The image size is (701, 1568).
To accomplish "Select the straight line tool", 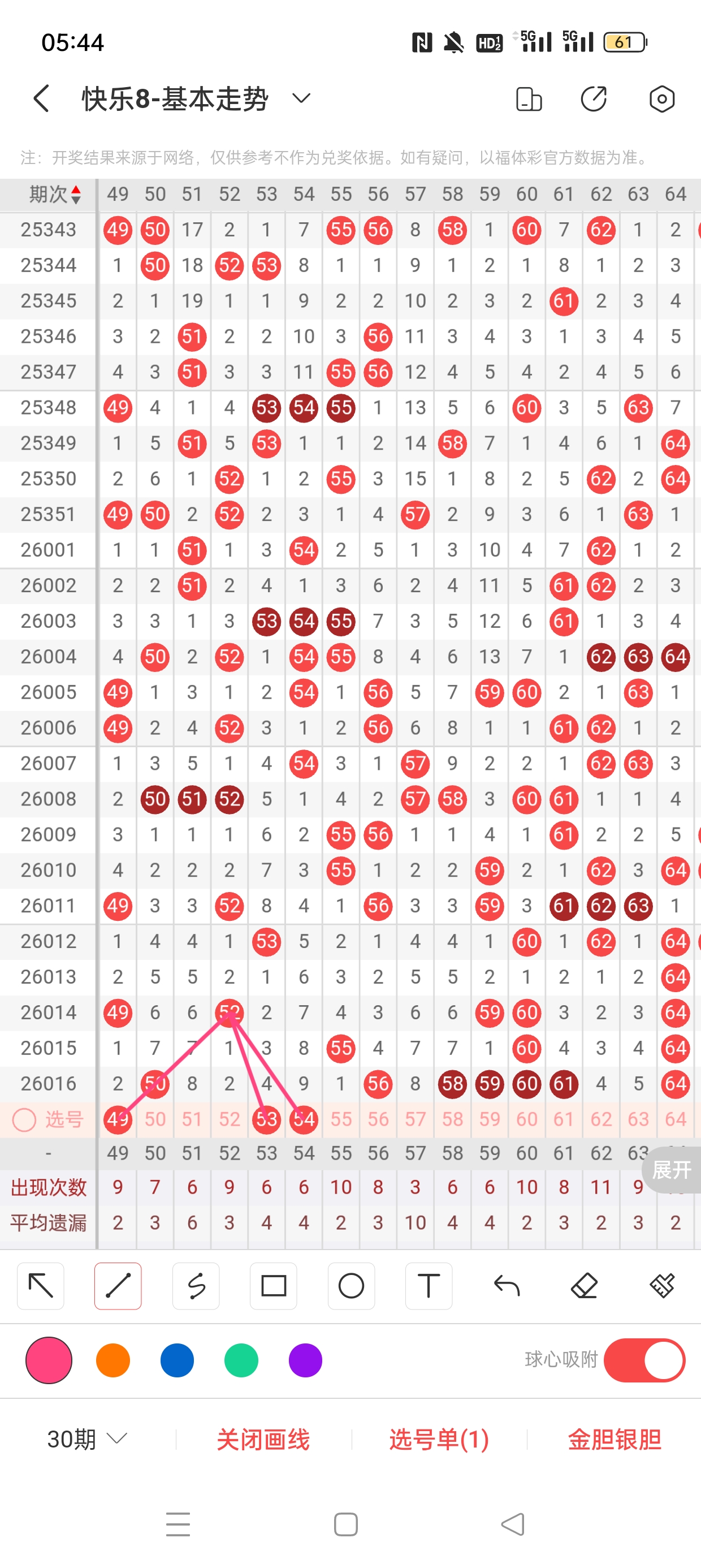I will point(118,1286).
